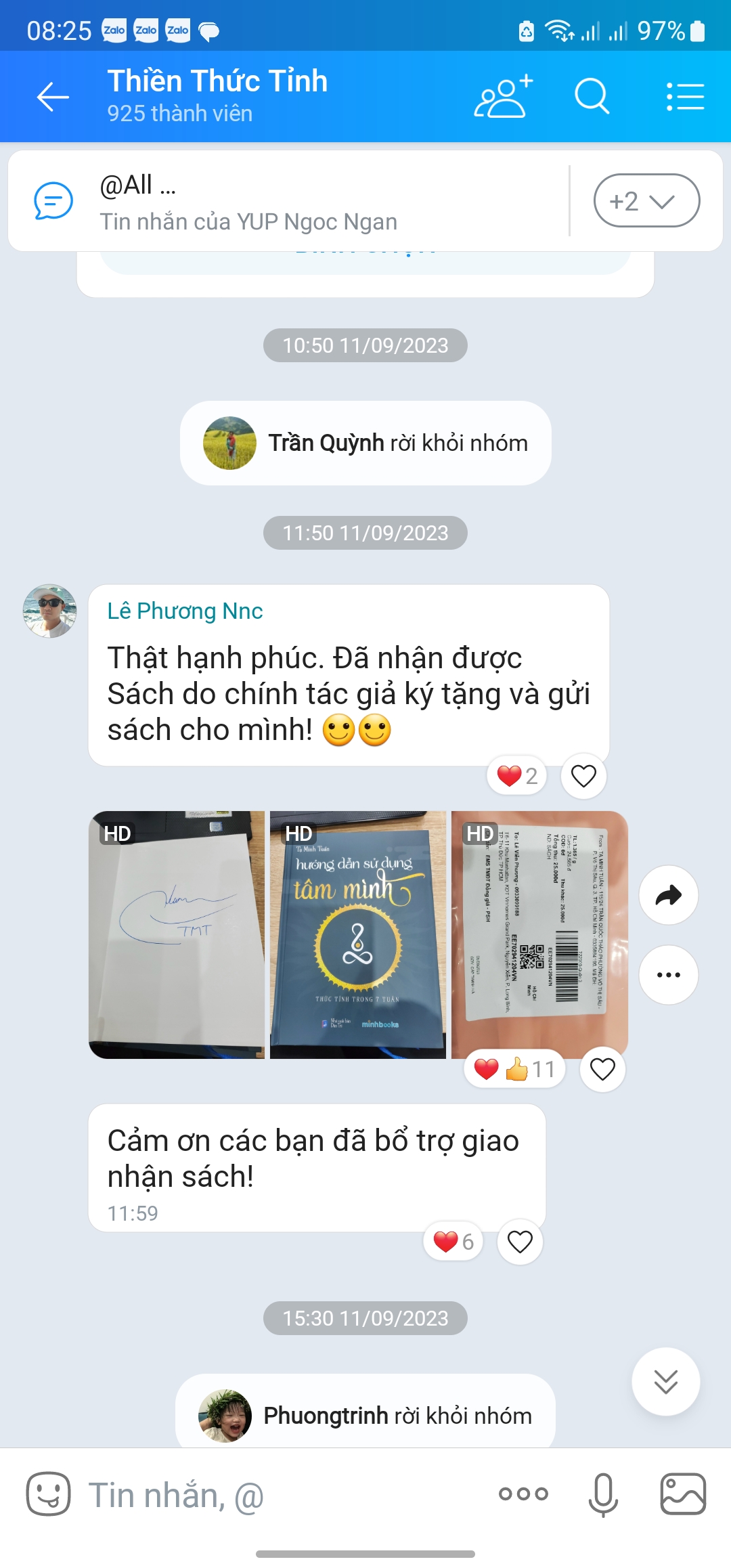The height and width of the screenshot is (1568, 731).
Task: Like the "Thật hạnh phúc" message
Action: [x=583, y=776]
